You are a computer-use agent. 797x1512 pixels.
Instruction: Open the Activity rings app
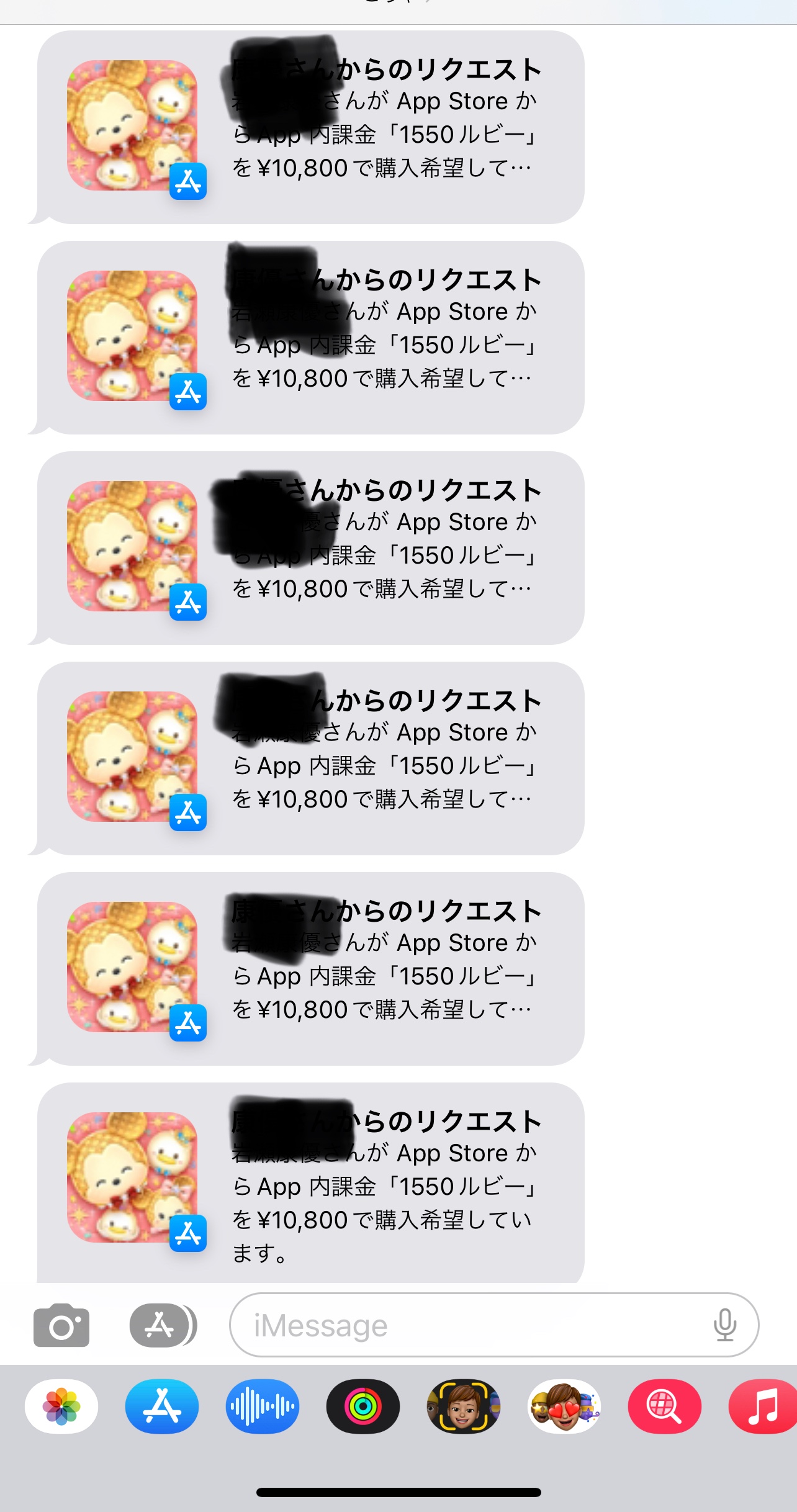[363, 1406]
